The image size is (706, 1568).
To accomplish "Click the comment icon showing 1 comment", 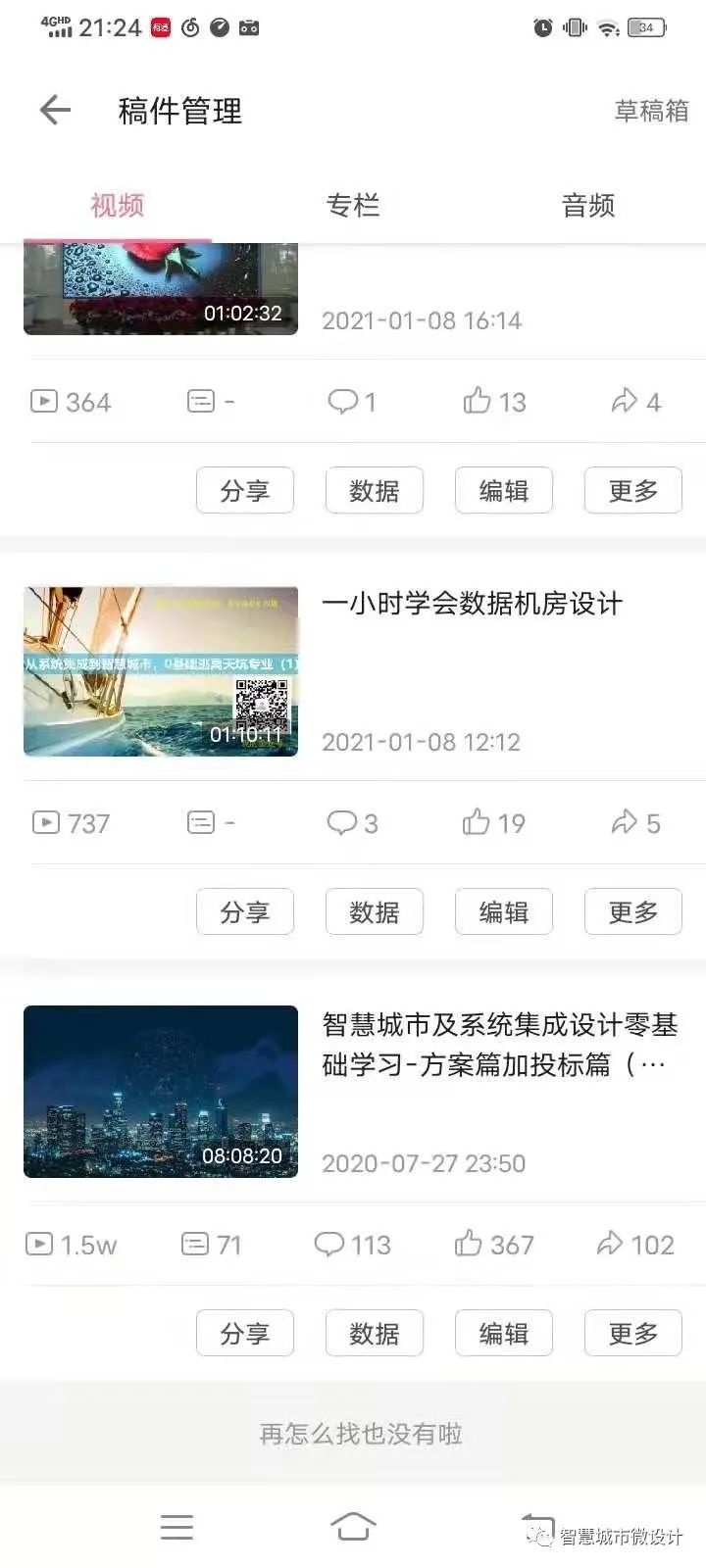I will [x=343, y=401].
